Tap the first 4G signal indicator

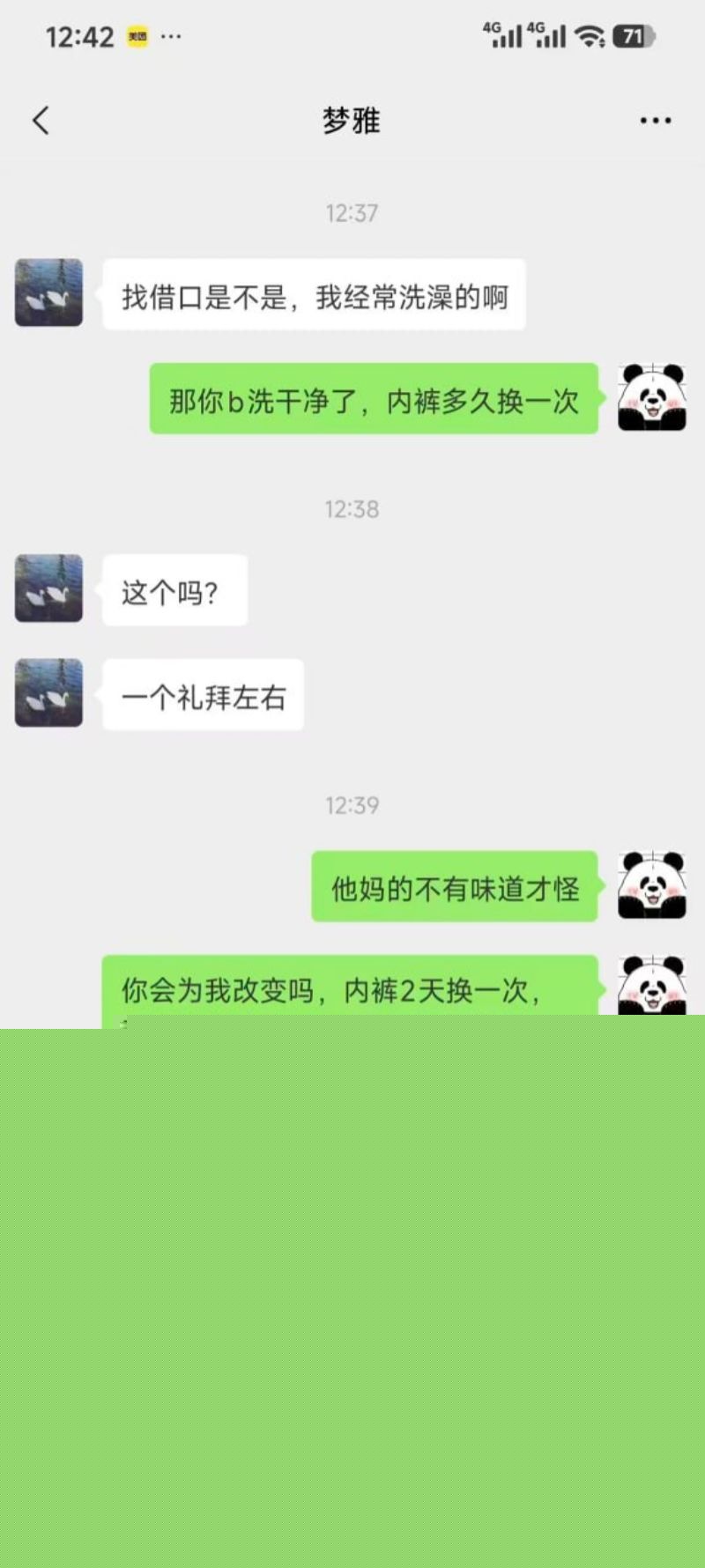point(503,35)
